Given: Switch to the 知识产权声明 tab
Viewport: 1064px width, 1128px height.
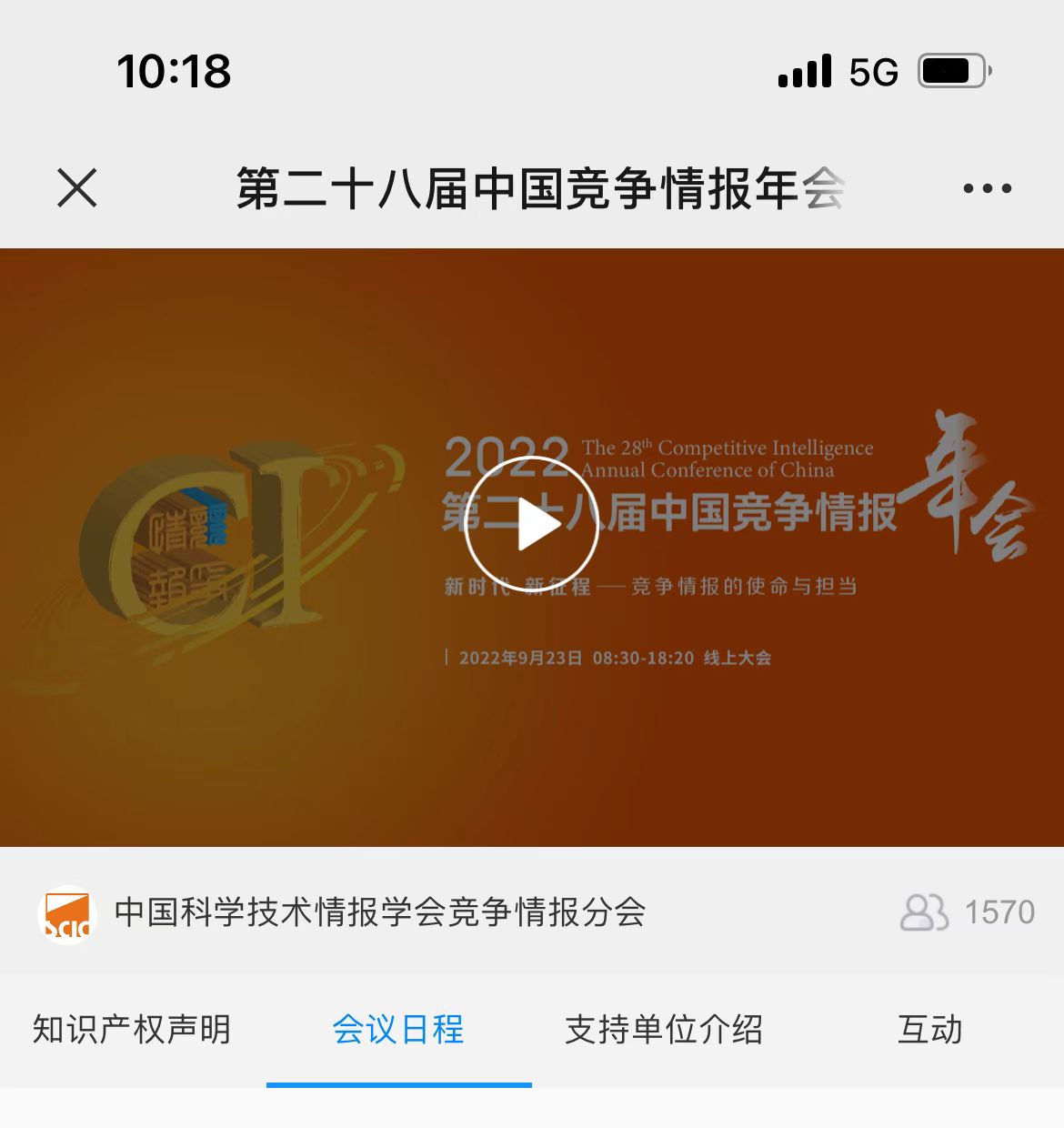Looking at the screenshot, I should point(132,1030).
